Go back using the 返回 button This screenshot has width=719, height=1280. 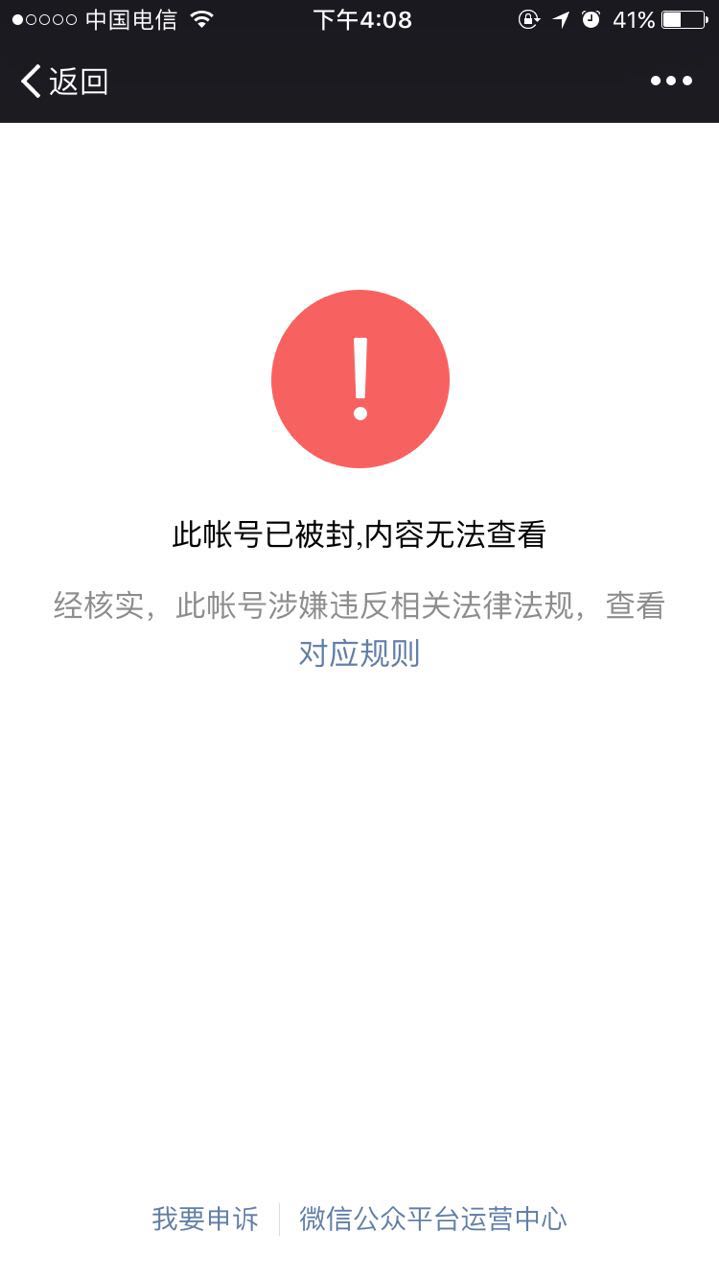coord(65,81)
